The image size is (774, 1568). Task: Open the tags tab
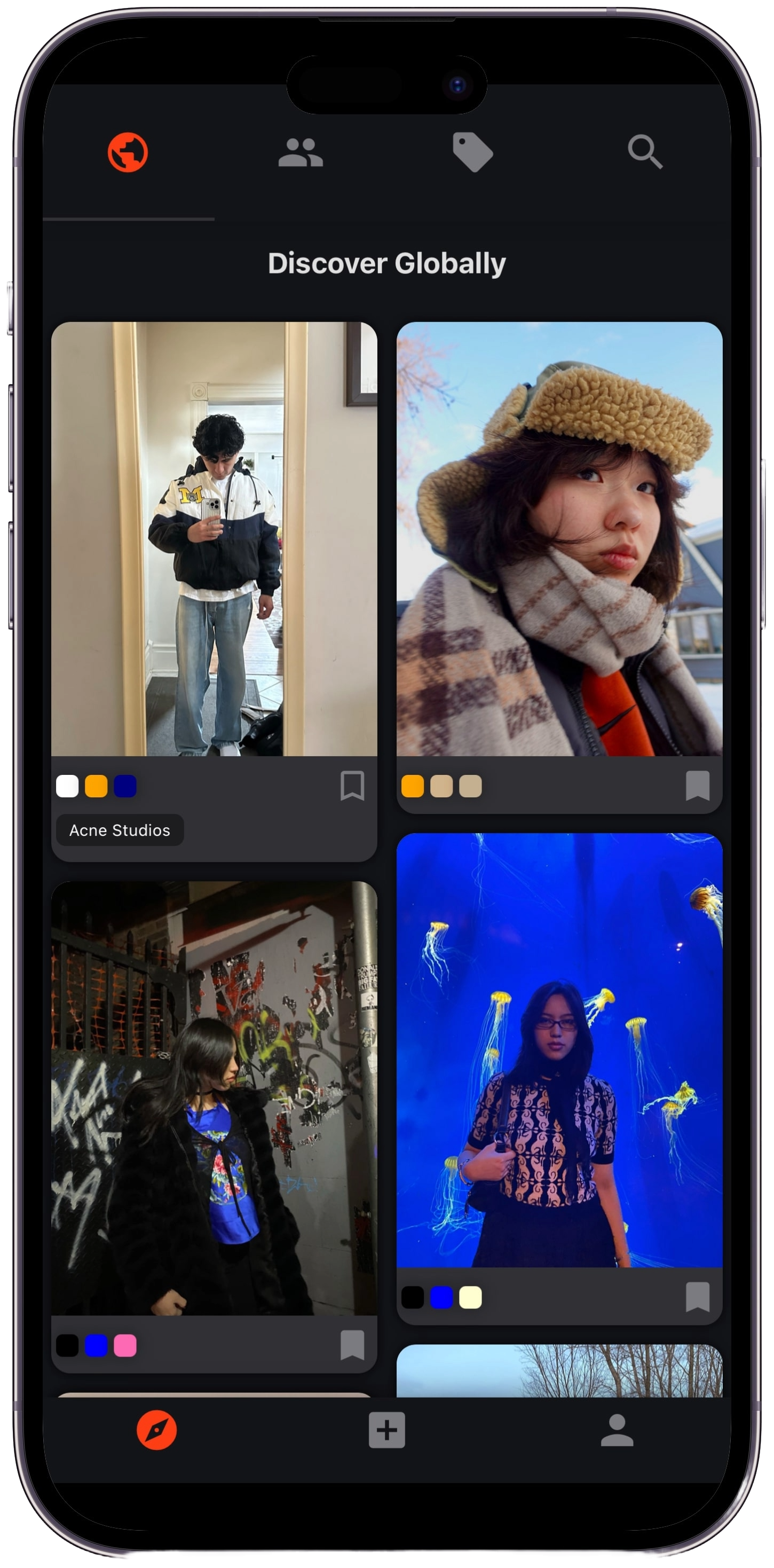click(x=473, y=152)
